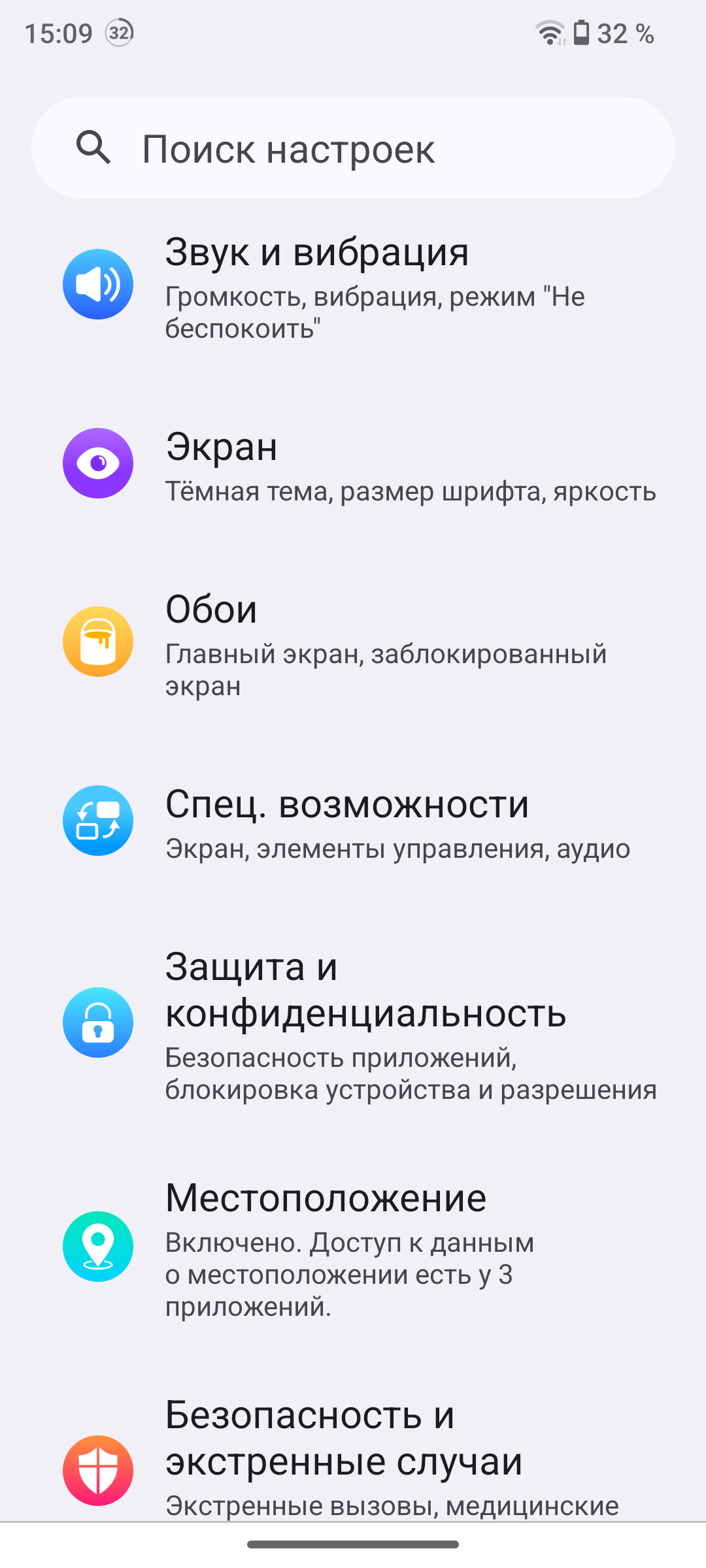Image resolution: width=706 pixels, height=1568 pixels.
Task: Select Защита и конфиденциальность
Action: pos(353,1022)
